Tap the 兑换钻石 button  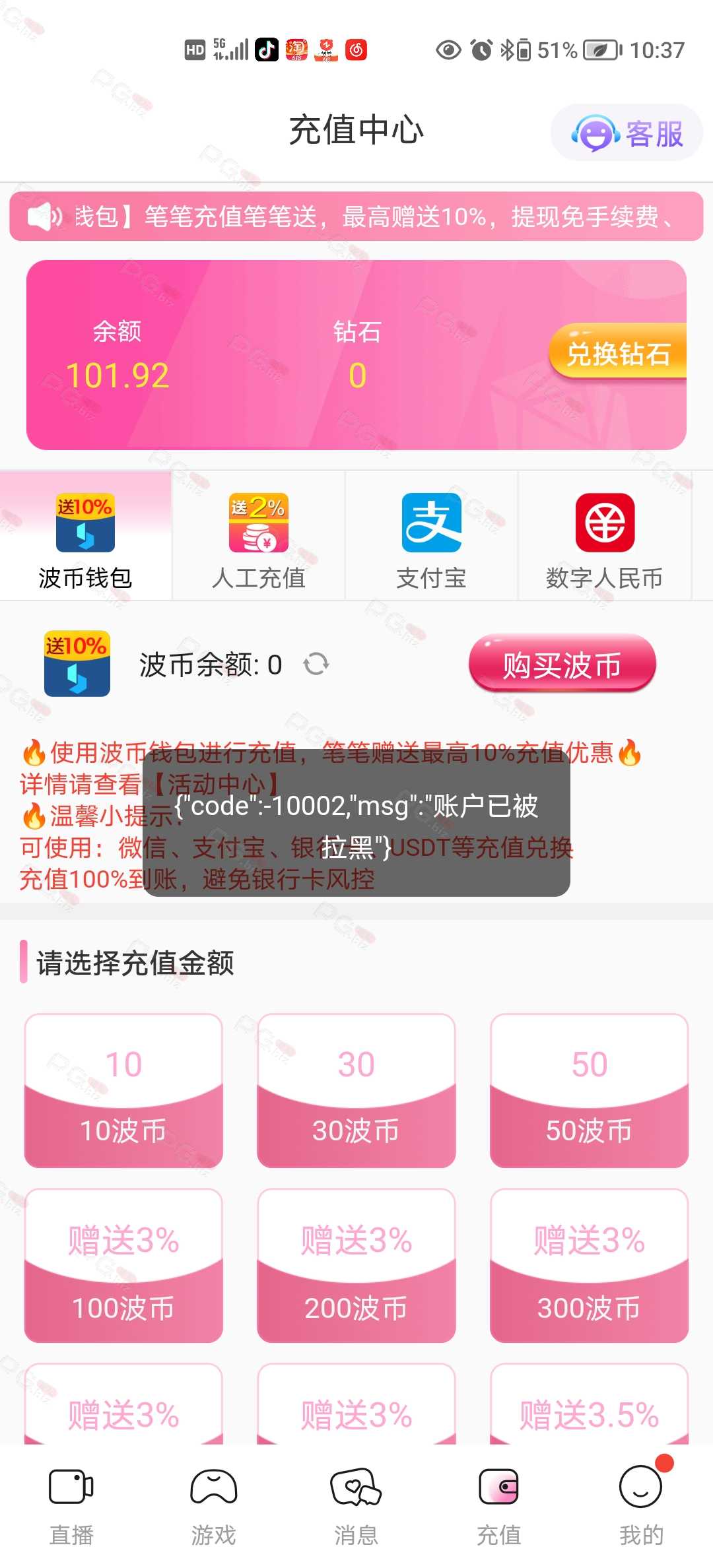click(x=618, y=352)
